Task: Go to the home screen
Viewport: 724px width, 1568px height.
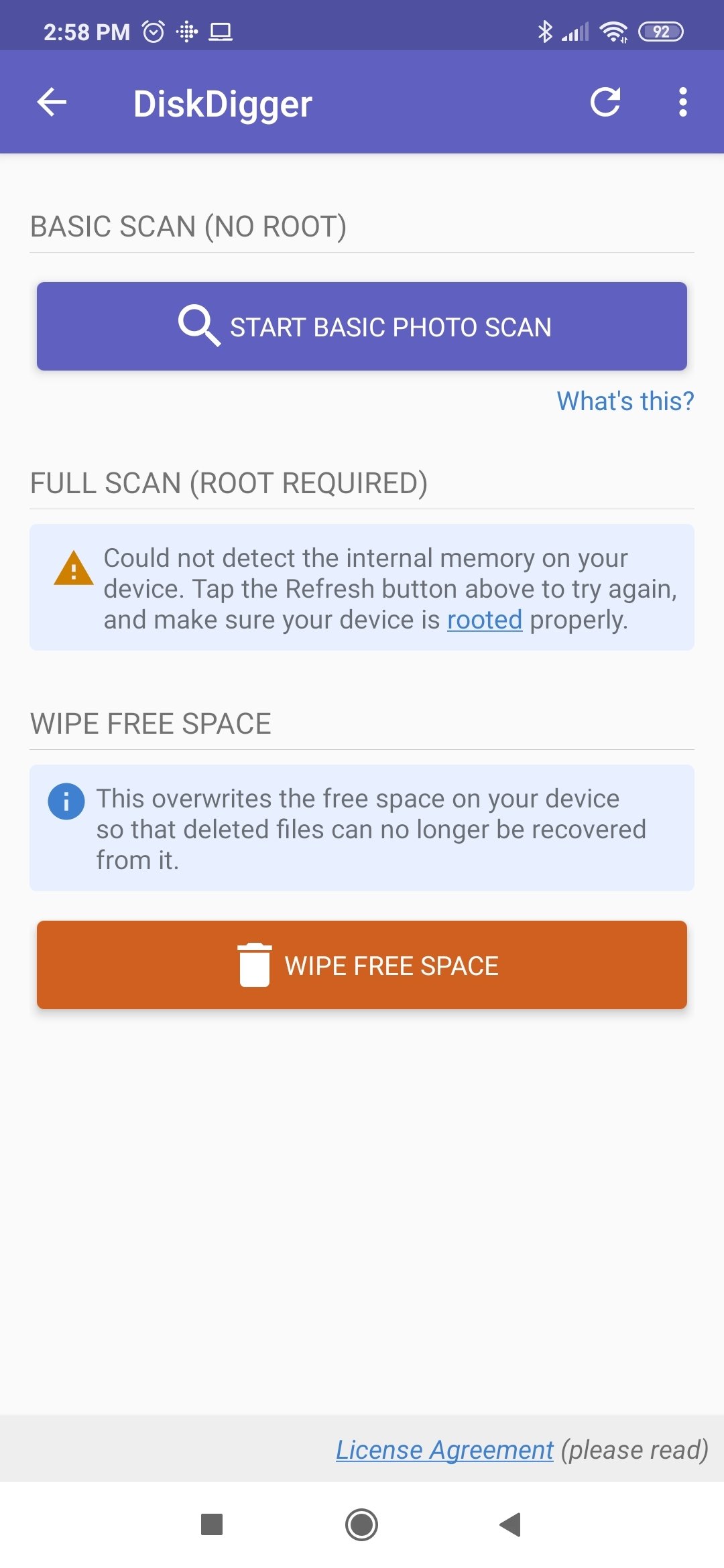Action: (x=362, y=1524)
